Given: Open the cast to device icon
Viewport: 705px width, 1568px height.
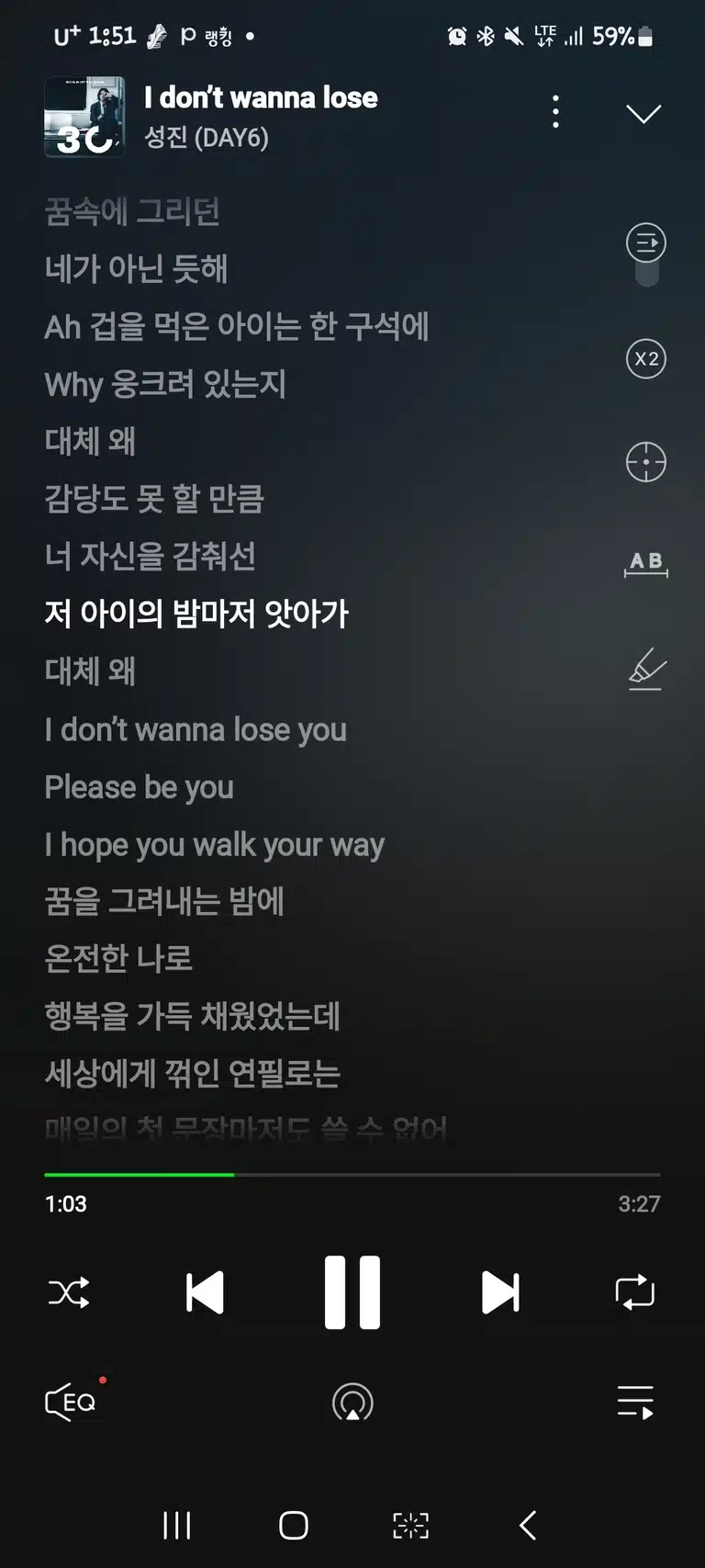Looking at the screenshot, I should coord(352,1403).
